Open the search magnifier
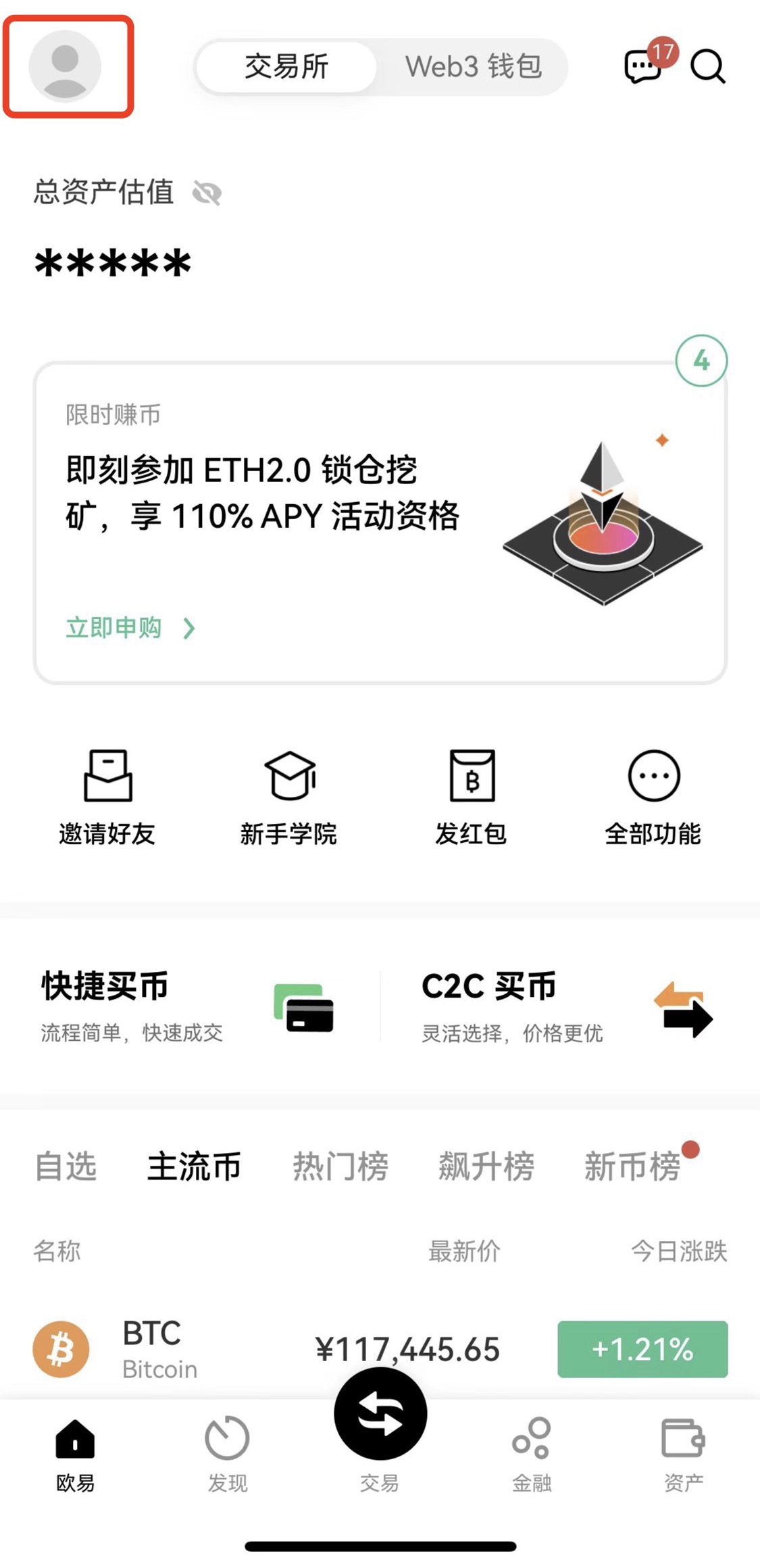The width and height of the screenshot is (760, 1568). (707, 67)
